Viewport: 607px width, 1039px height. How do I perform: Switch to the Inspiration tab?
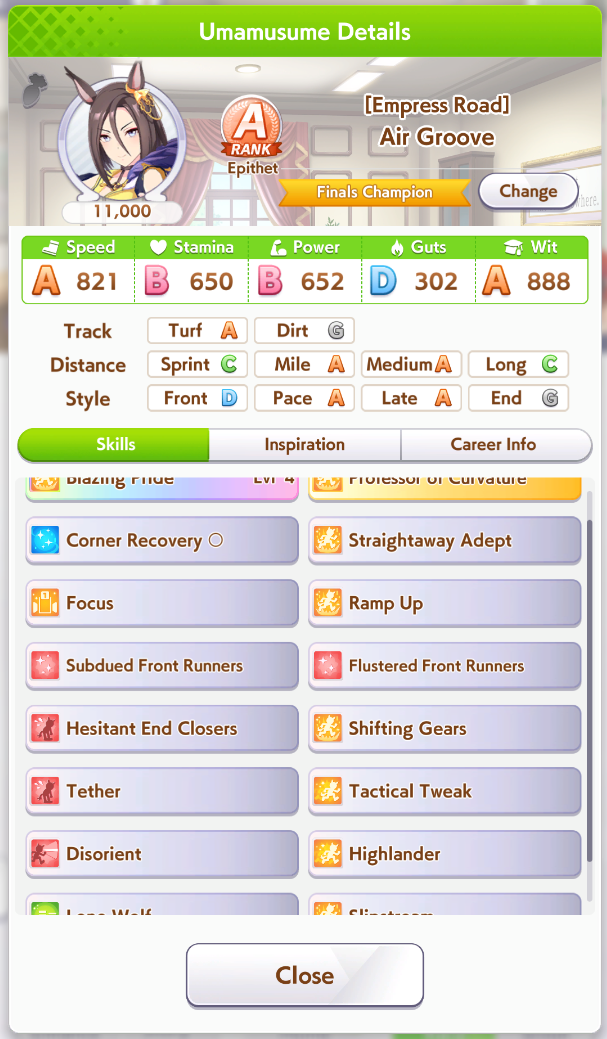[x=304, y=444]
